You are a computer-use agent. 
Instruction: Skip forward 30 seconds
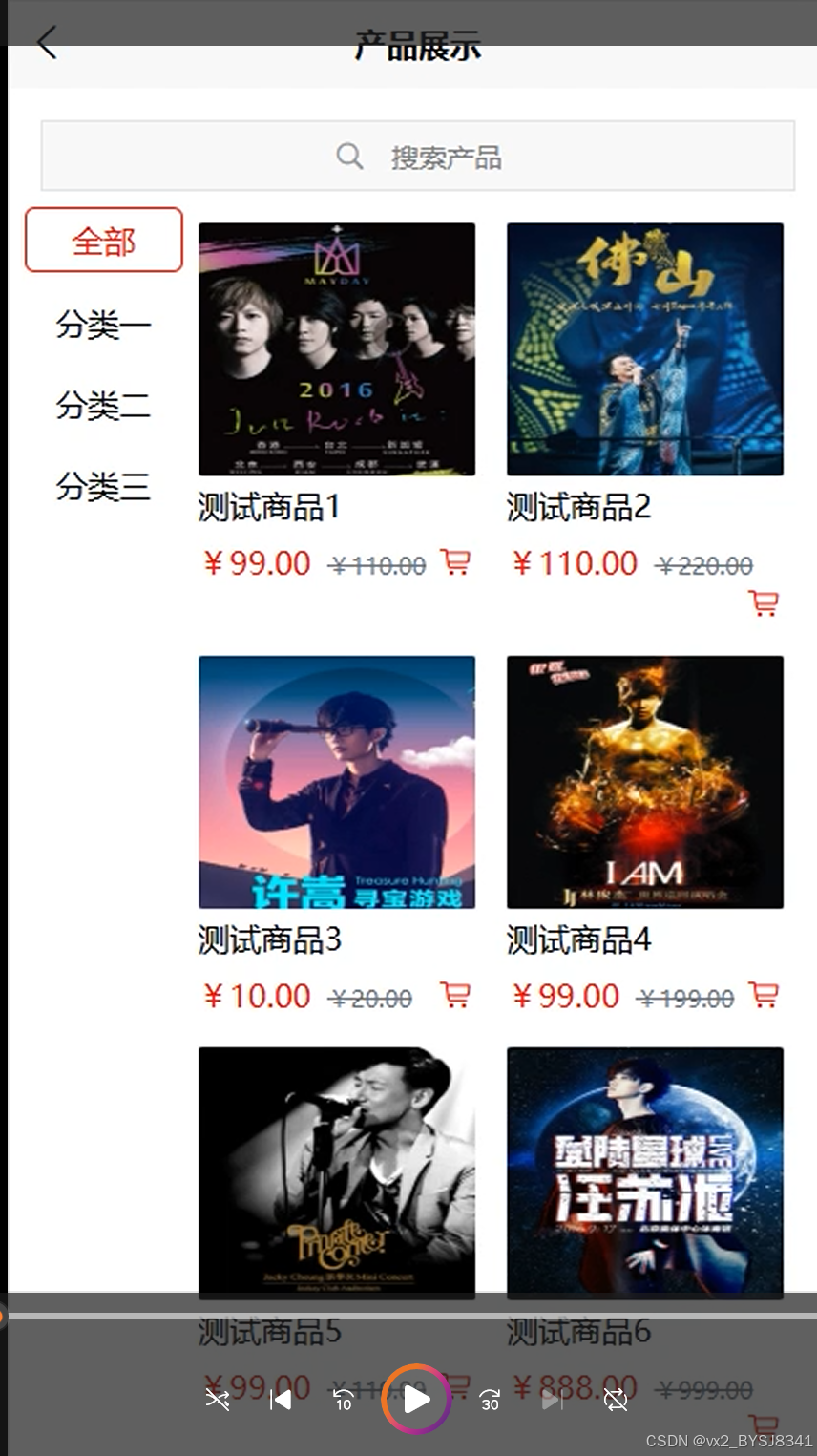pyautogui.click(x=490, y=1401)
